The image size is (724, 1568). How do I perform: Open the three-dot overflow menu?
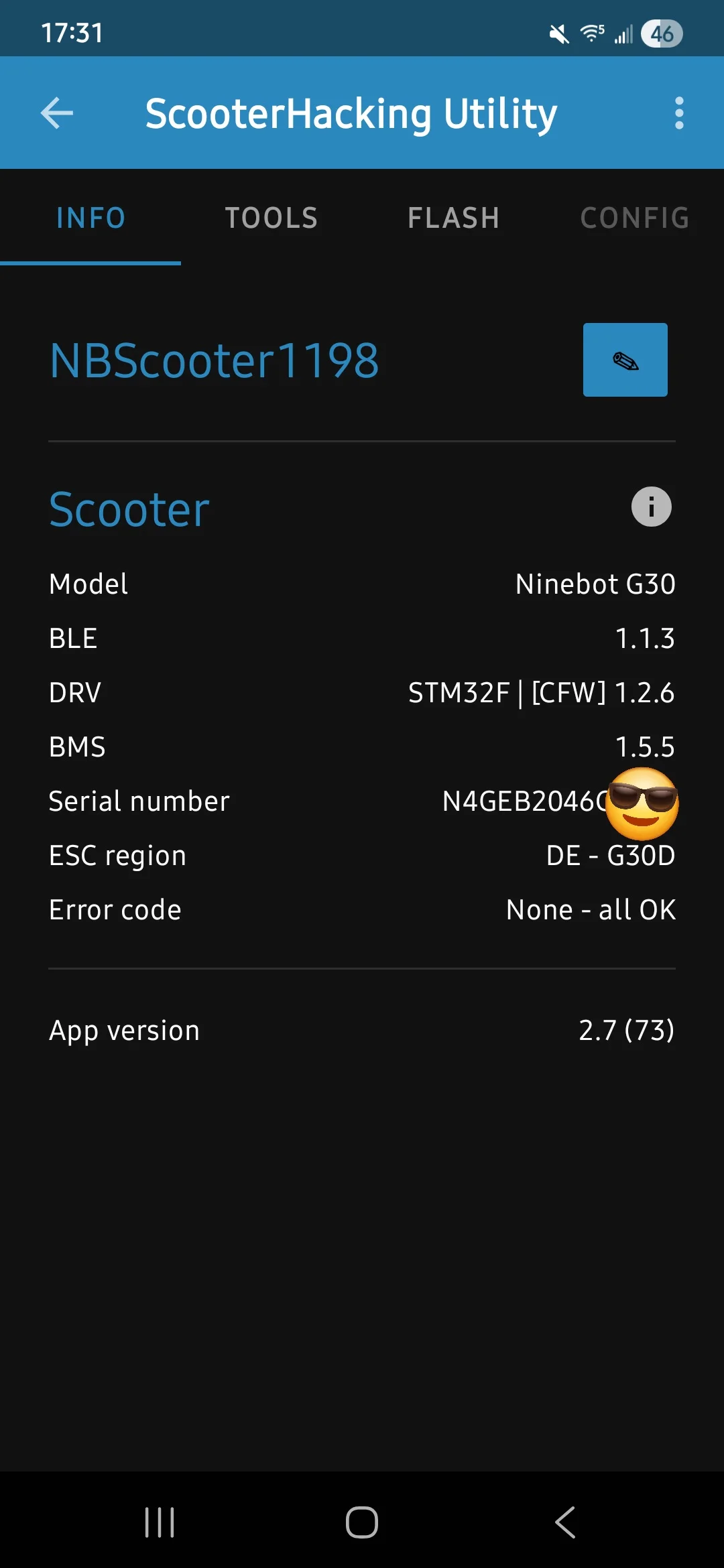pos(678,113)
